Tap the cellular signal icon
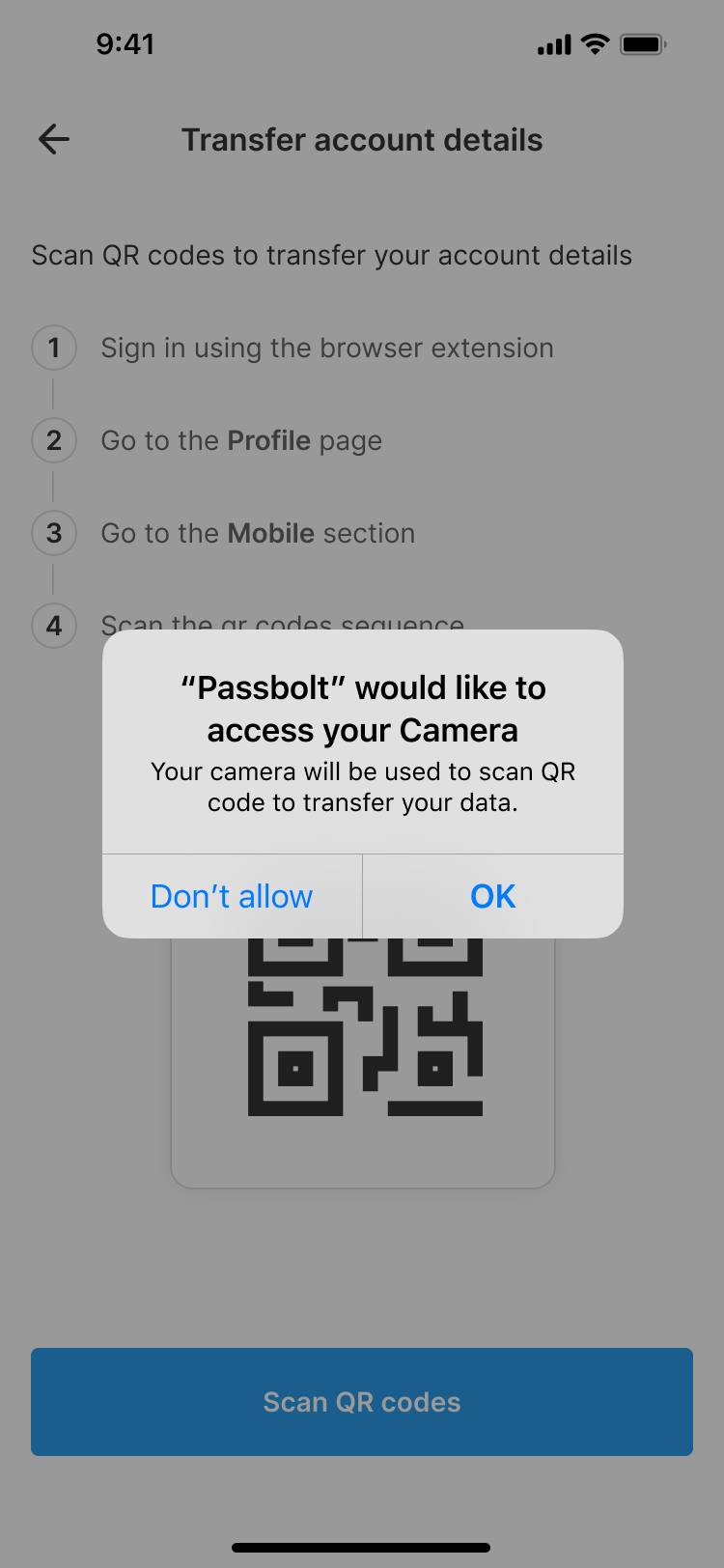 tap(552, 43)
